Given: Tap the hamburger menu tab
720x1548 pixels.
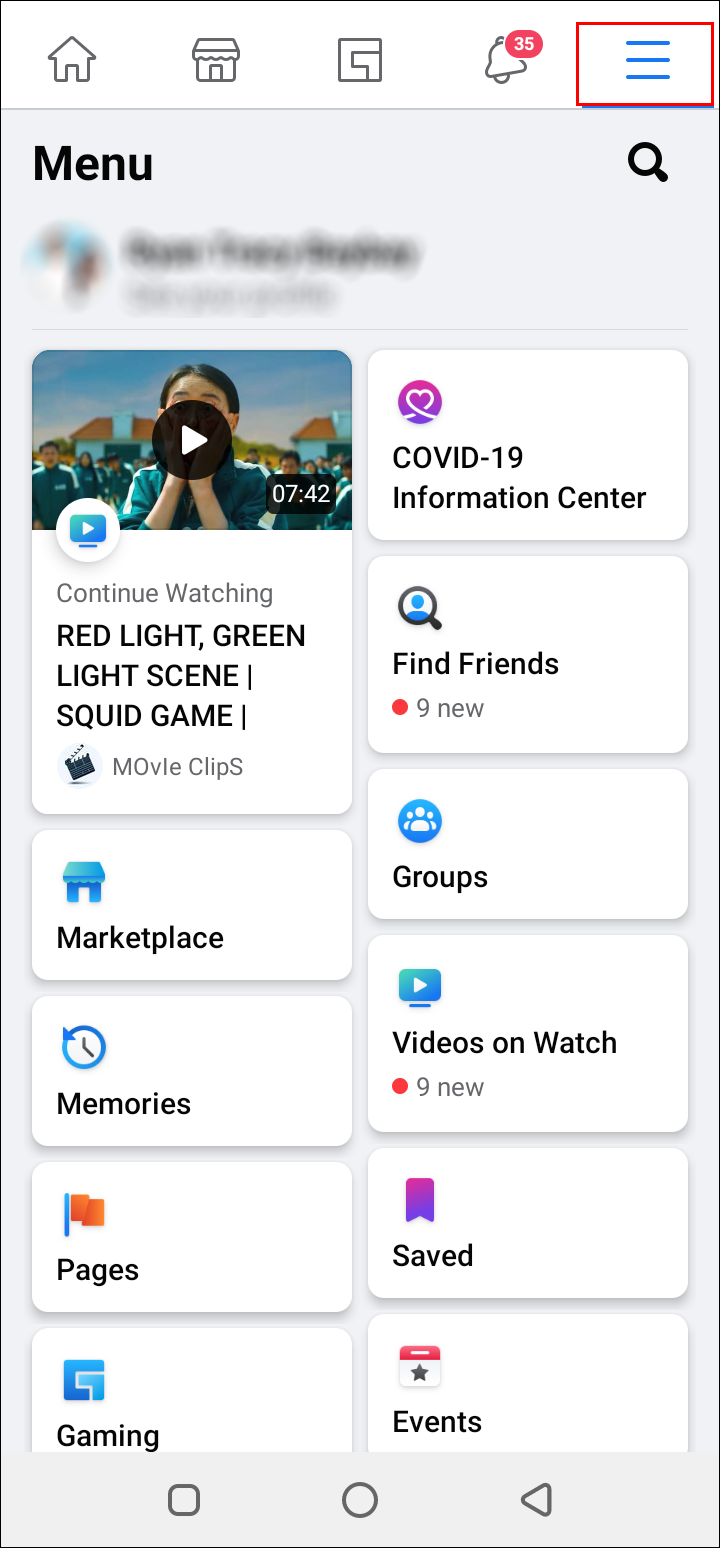Looking at the screenshot, I should pyautogui.click(x=647, y=60).
